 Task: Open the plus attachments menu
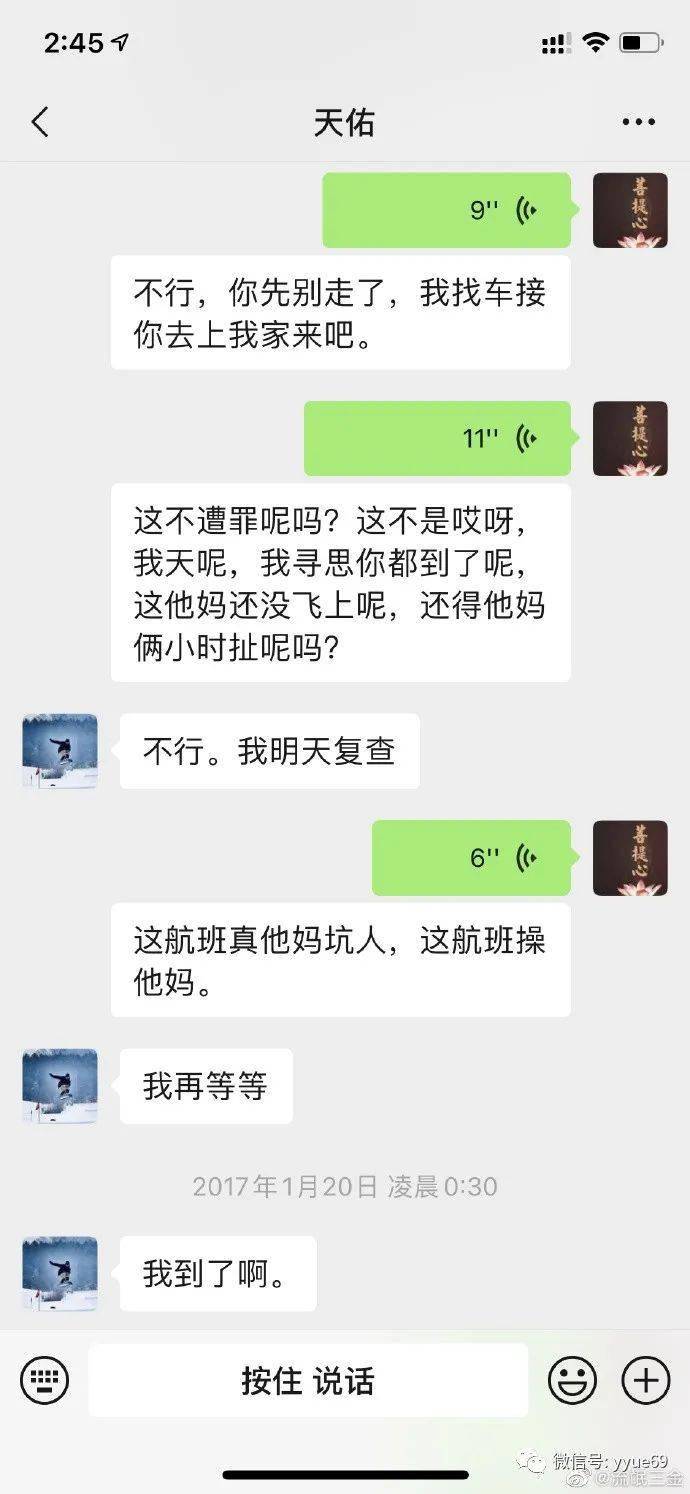[646, 1381]
